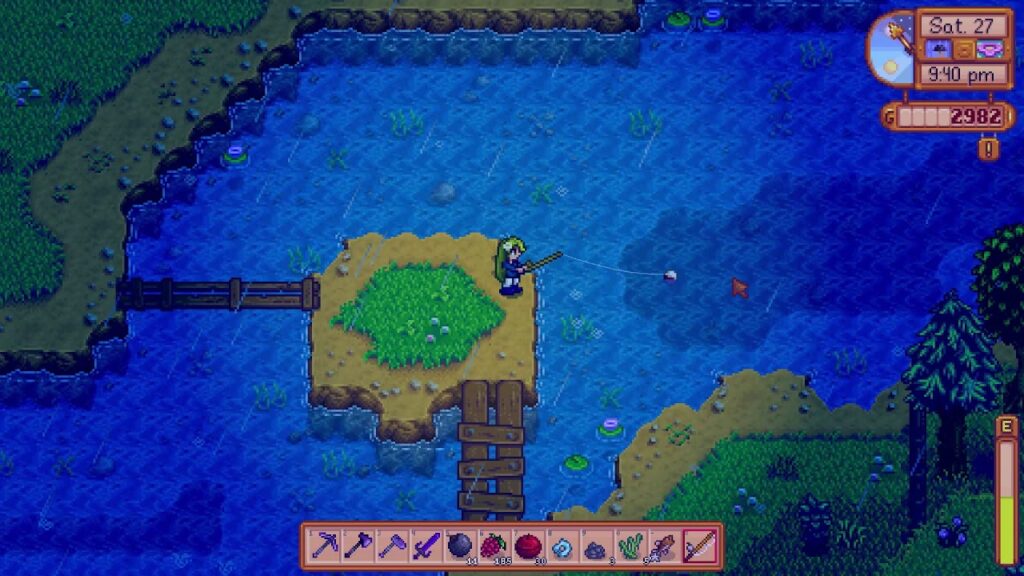This screenshot has height=576, width=1024.
Task: Select the pickaxe in the toolbar
Action: pyautogui.click(x=324, y=545)
